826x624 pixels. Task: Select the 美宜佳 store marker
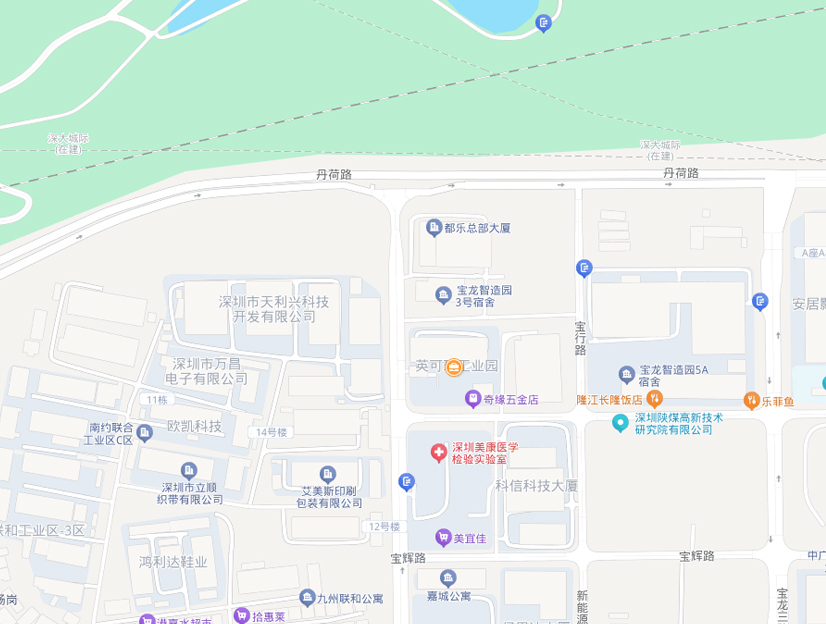click(x=443, y=538)
